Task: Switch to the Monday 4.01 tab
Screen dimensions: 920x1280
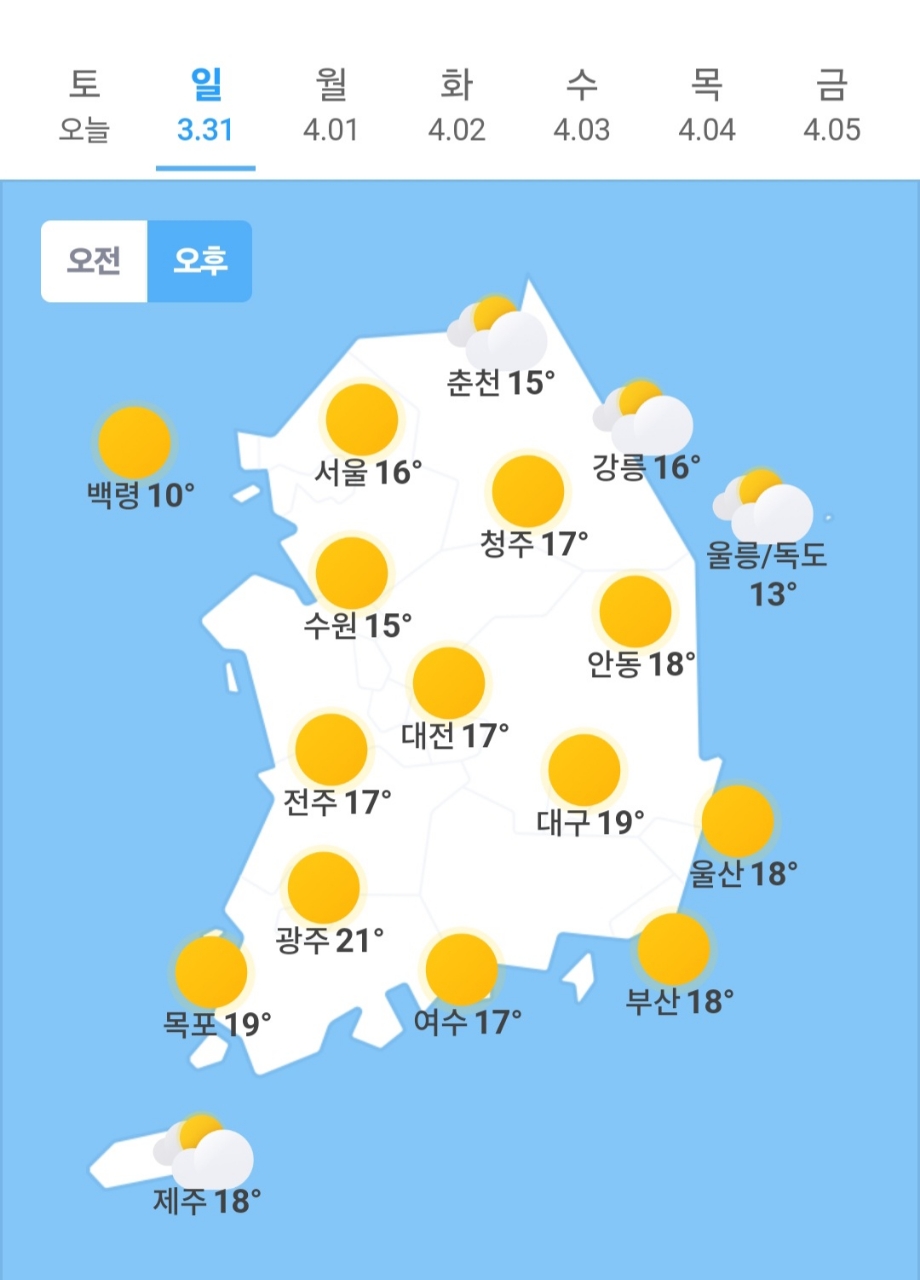Action: point(330,107)
